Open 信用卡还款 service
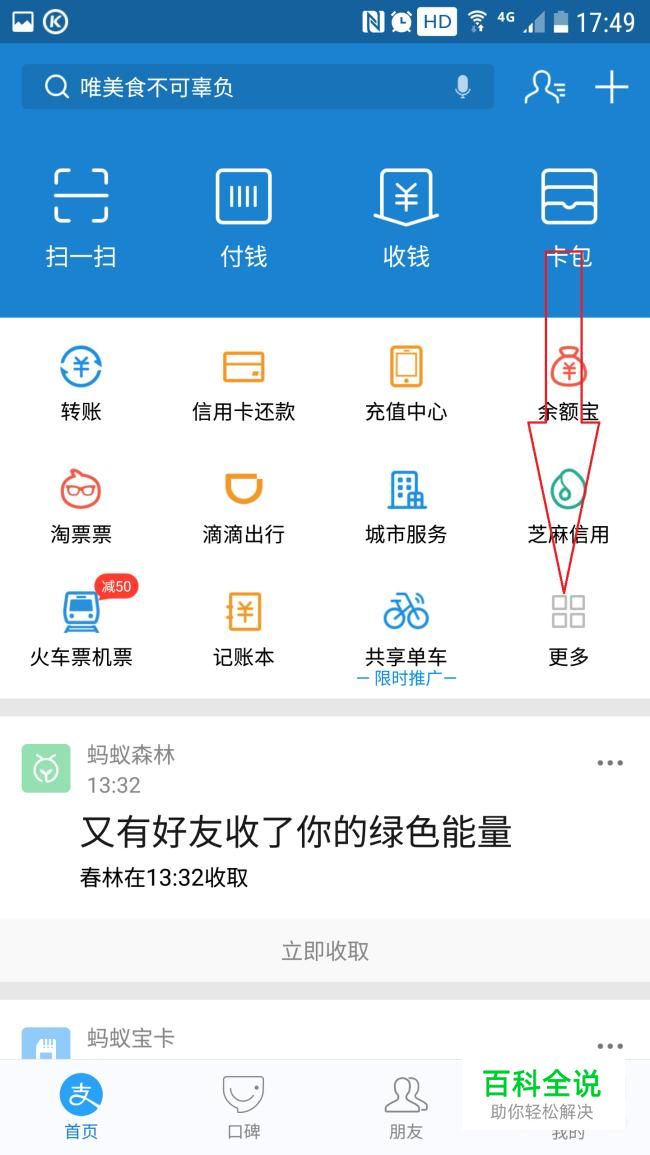Viewport: 650px width, 1155px height. pyautogui.click(x=244, y=382)
